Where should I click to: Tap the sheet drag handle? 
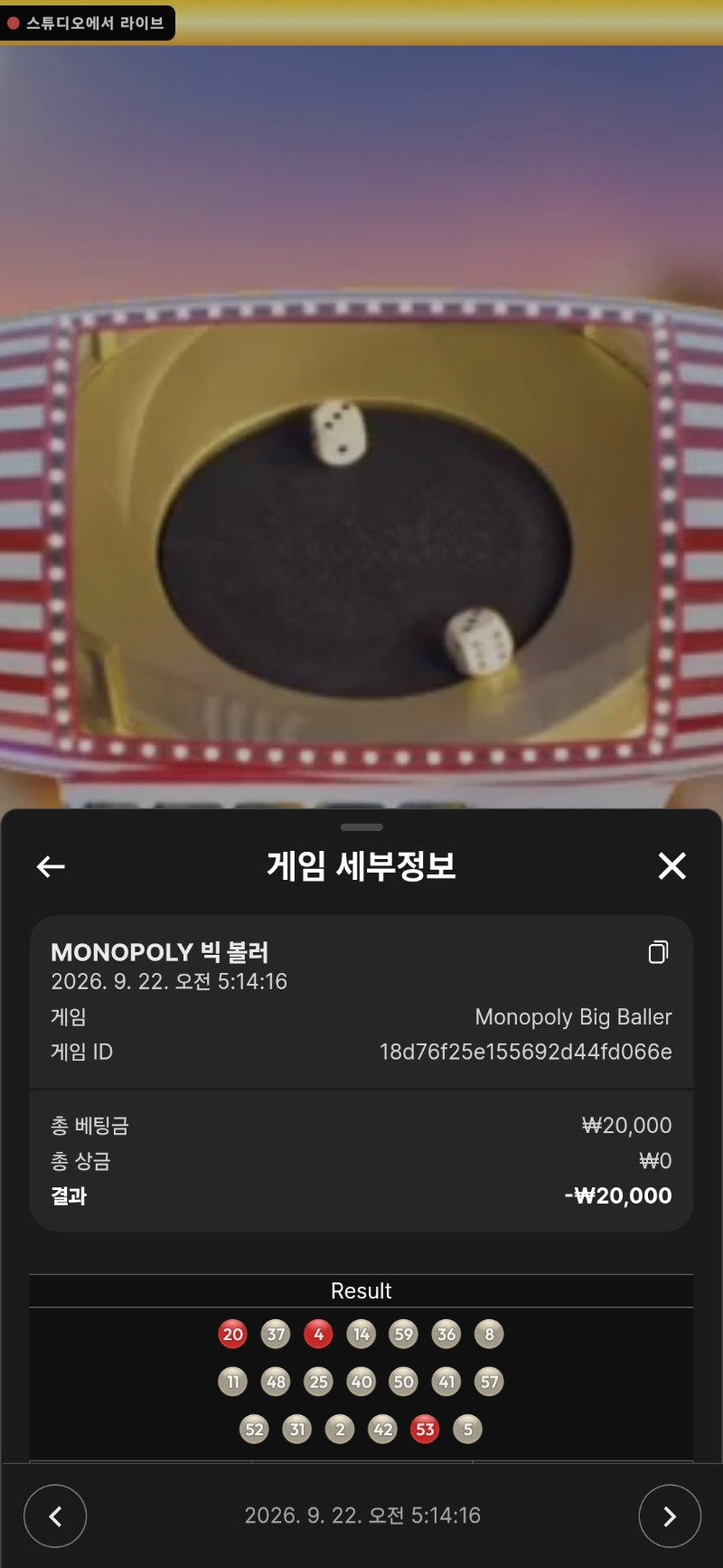click(361, 827)
